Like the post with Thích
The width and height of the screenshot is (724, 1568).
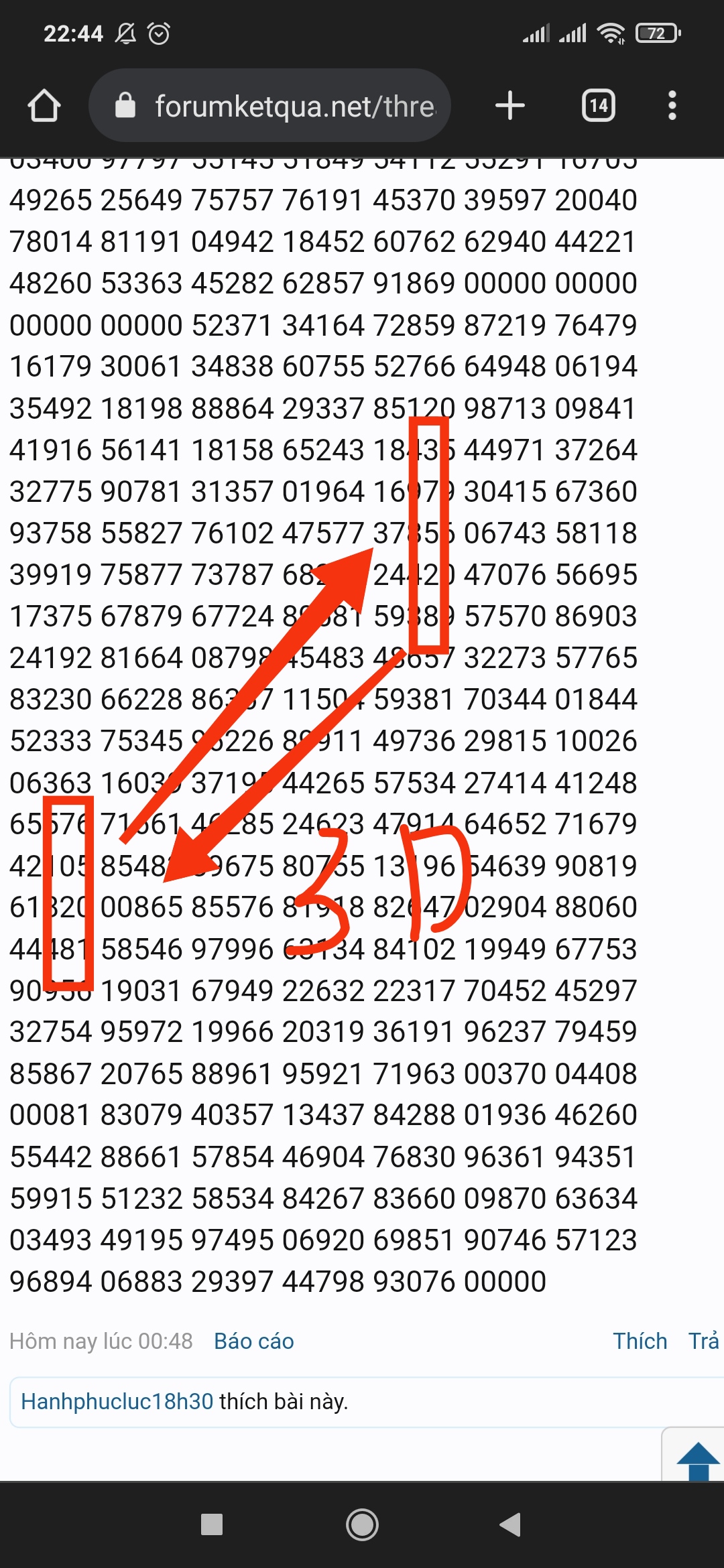pyautogui.click(x=640, y=1341)
